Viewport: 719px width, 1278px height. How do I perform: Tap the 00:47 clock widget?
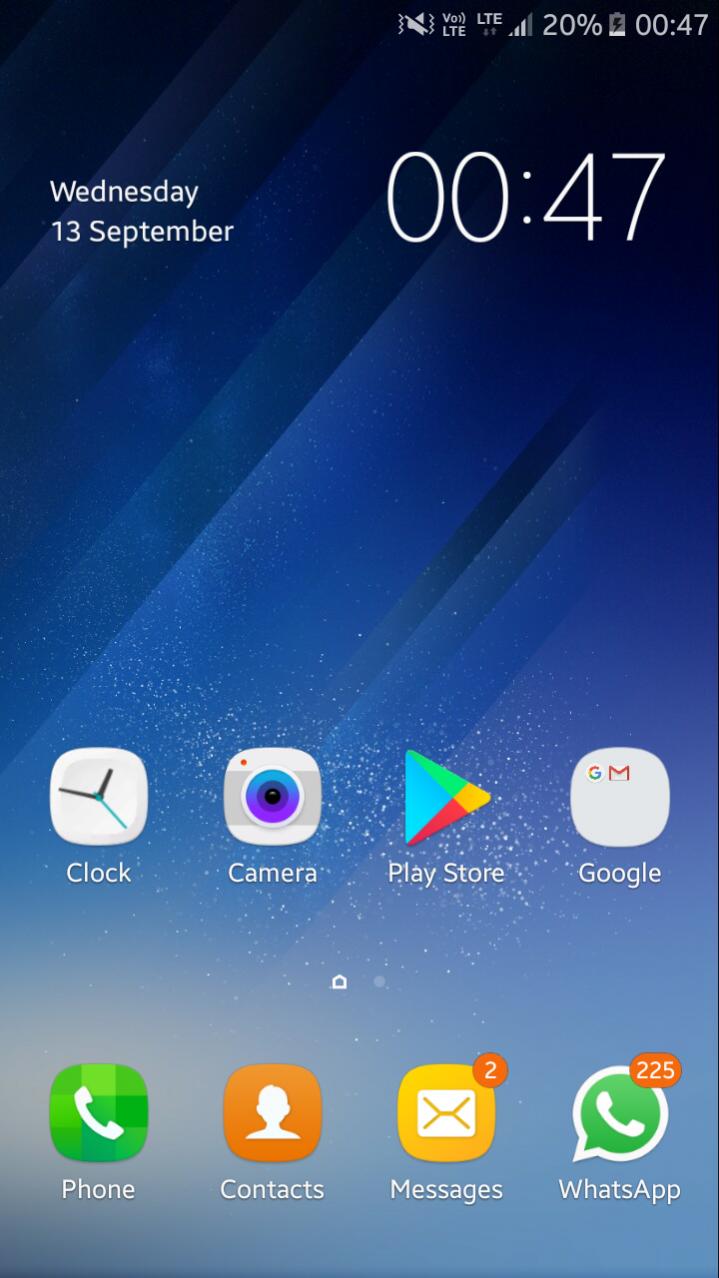click(525, 197)
